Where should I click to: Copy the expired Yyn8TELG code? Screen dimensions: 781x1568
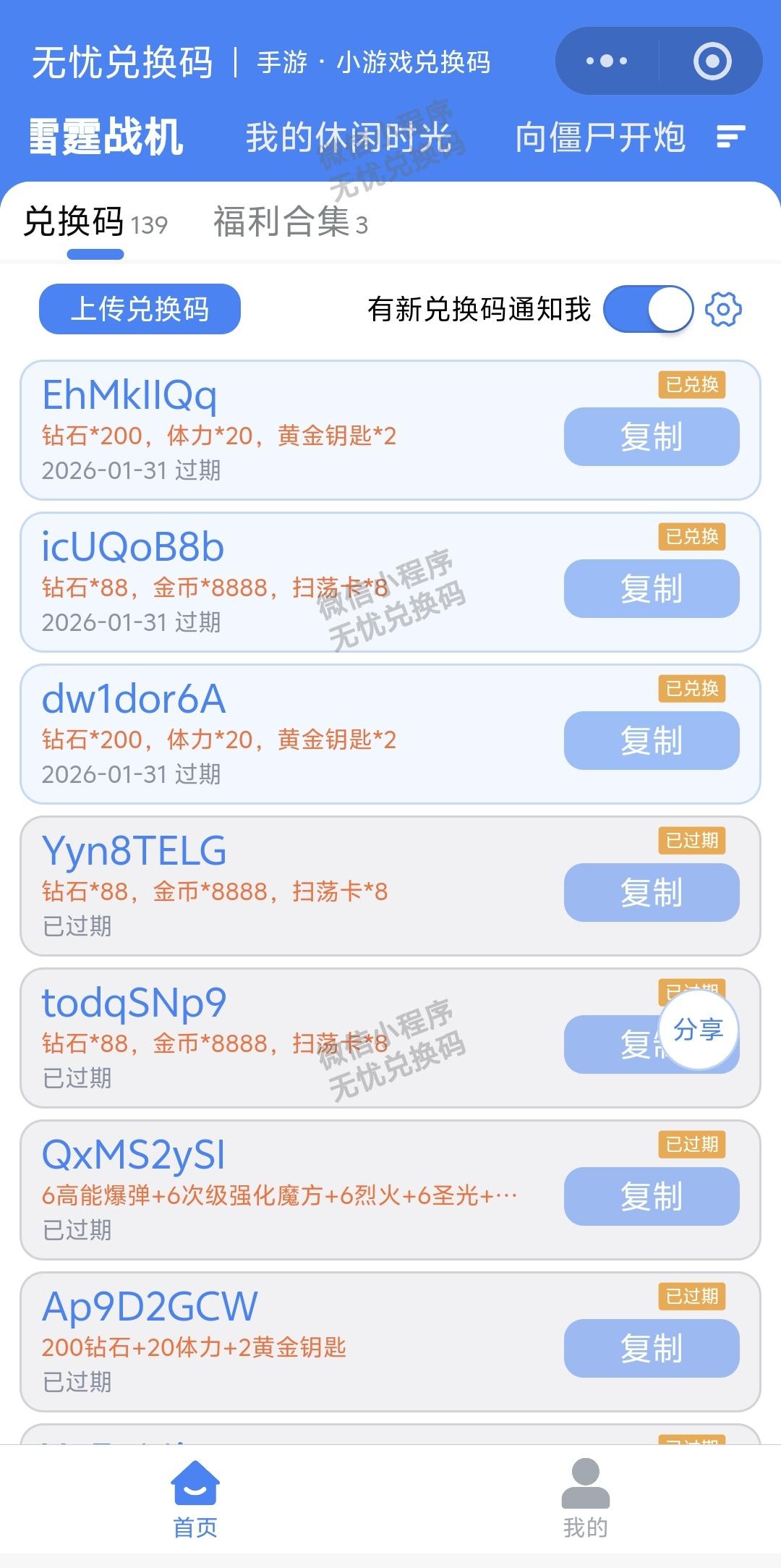(650, 893)
